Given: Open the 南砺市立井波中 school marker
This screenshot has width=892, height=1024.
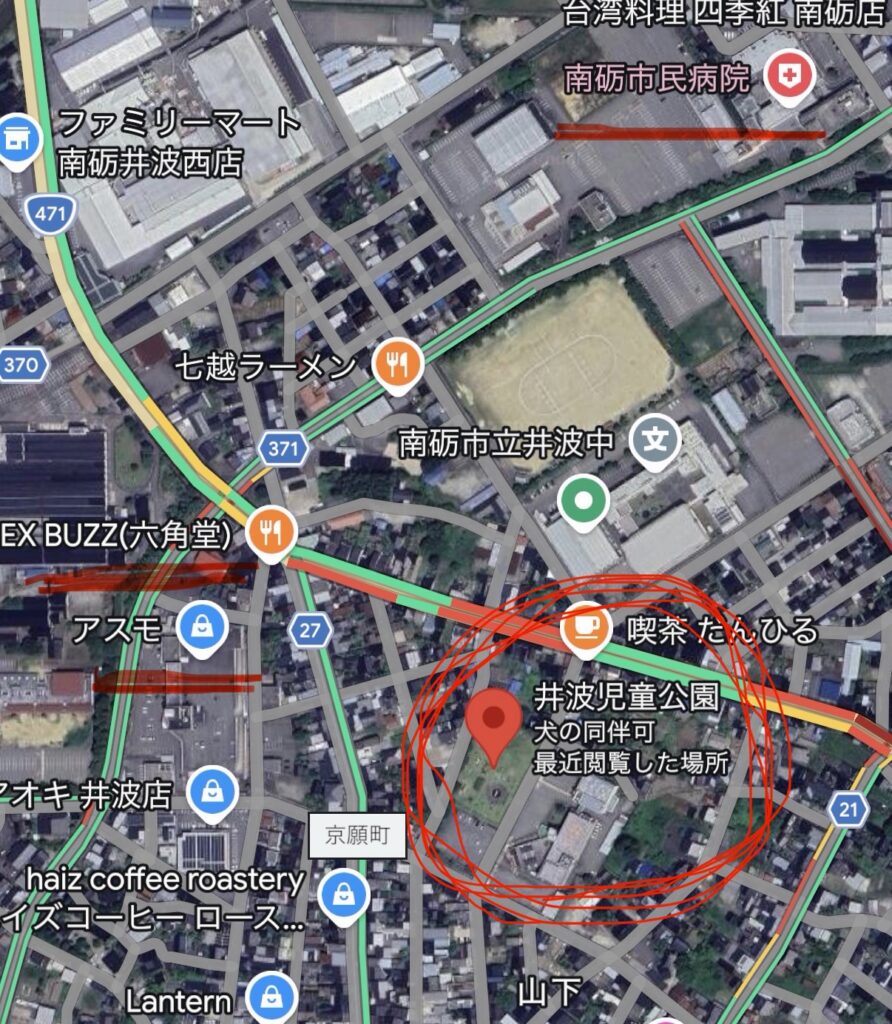Looking at the screenshot, I should click(x=656, y=441).
